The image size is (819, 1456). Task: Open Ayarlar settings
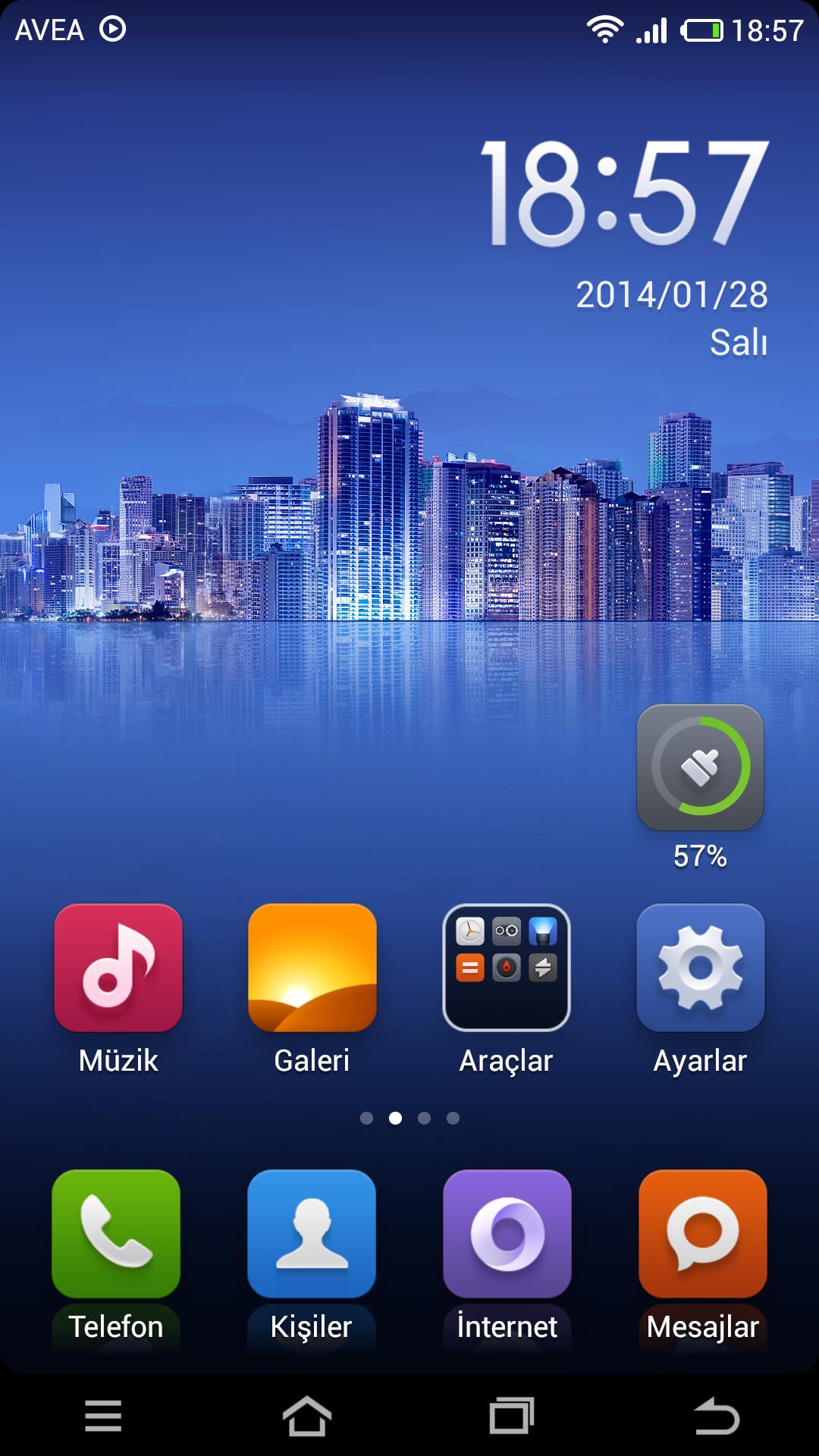coord(700,968)
